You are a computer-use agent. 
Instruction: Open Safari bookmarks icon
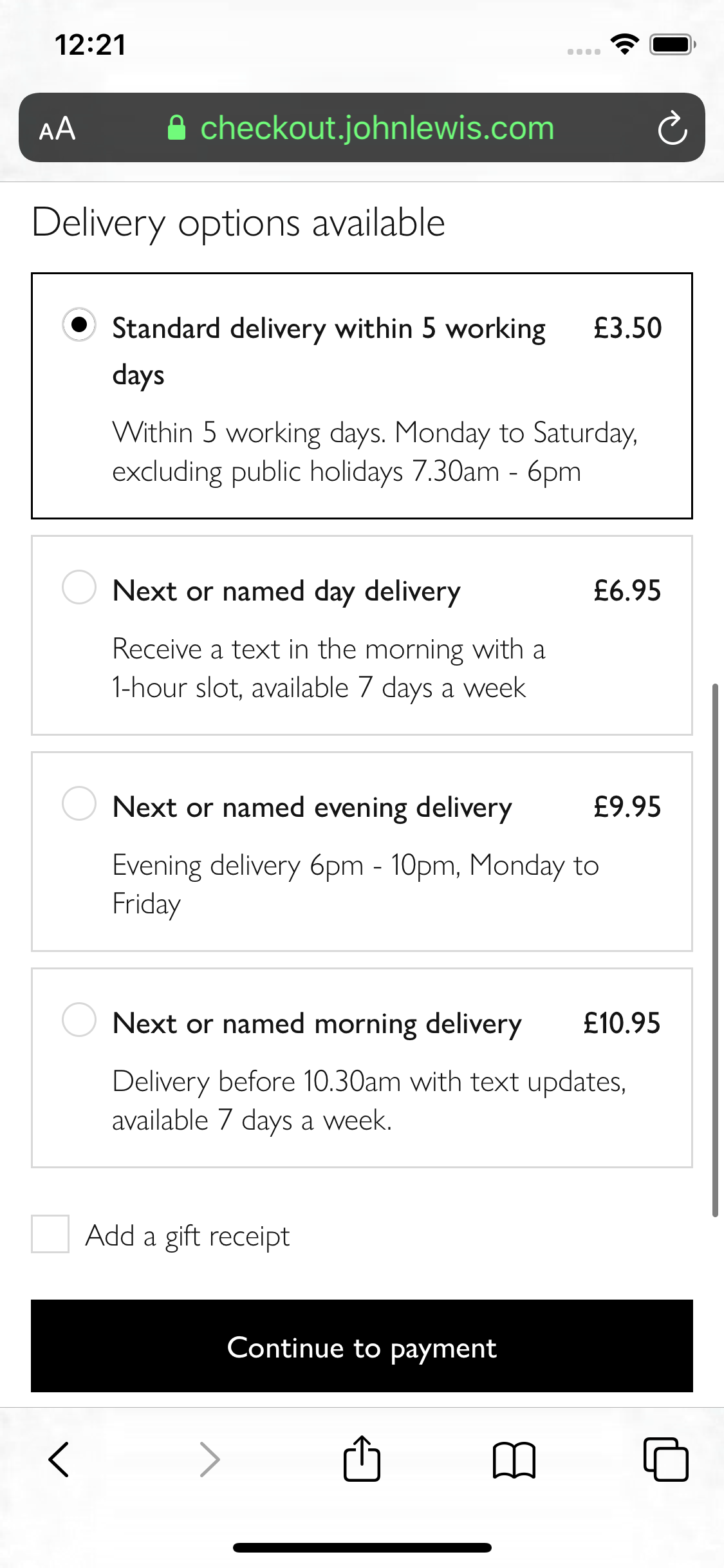pyautogui.click(x=514, y=1460)
